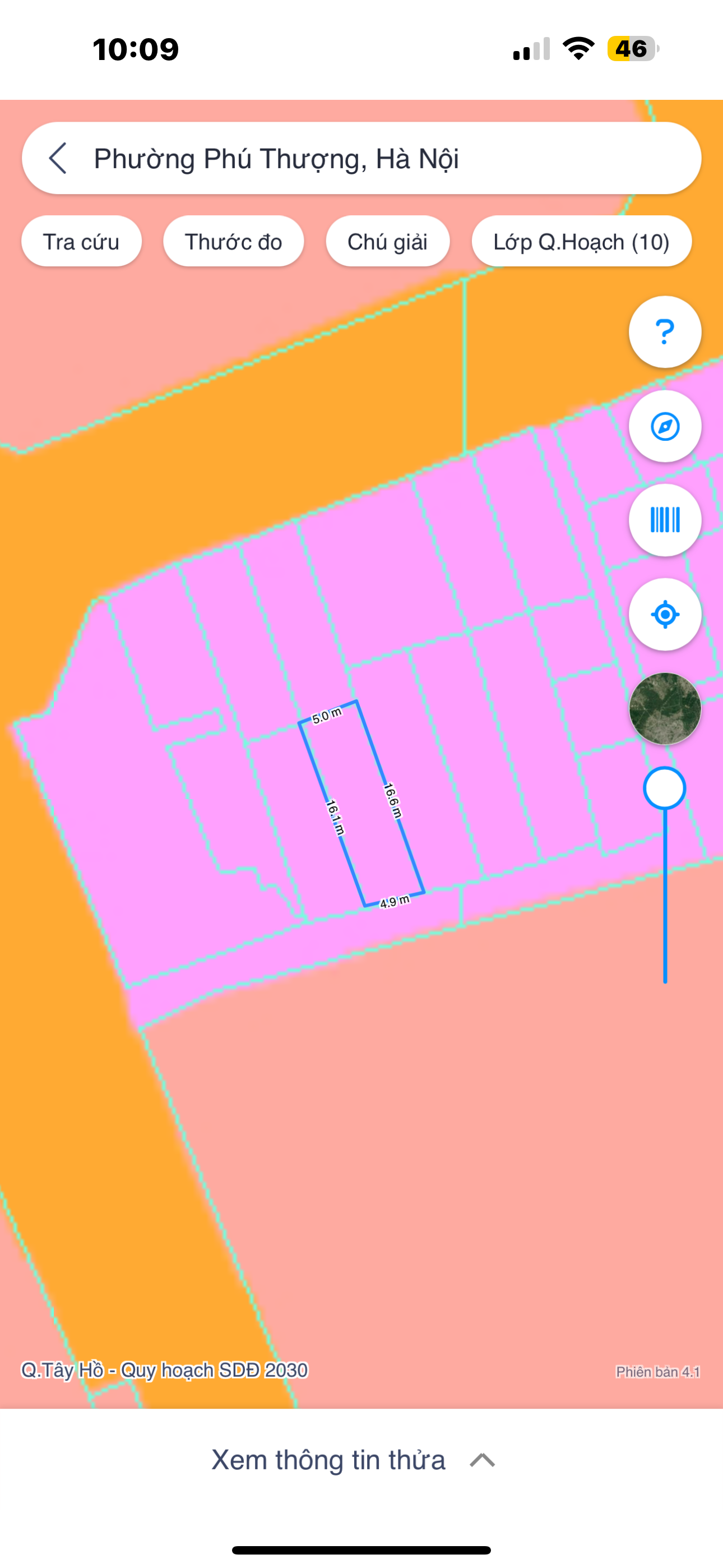Go back using the arrow in search bar

click(58, 158)
